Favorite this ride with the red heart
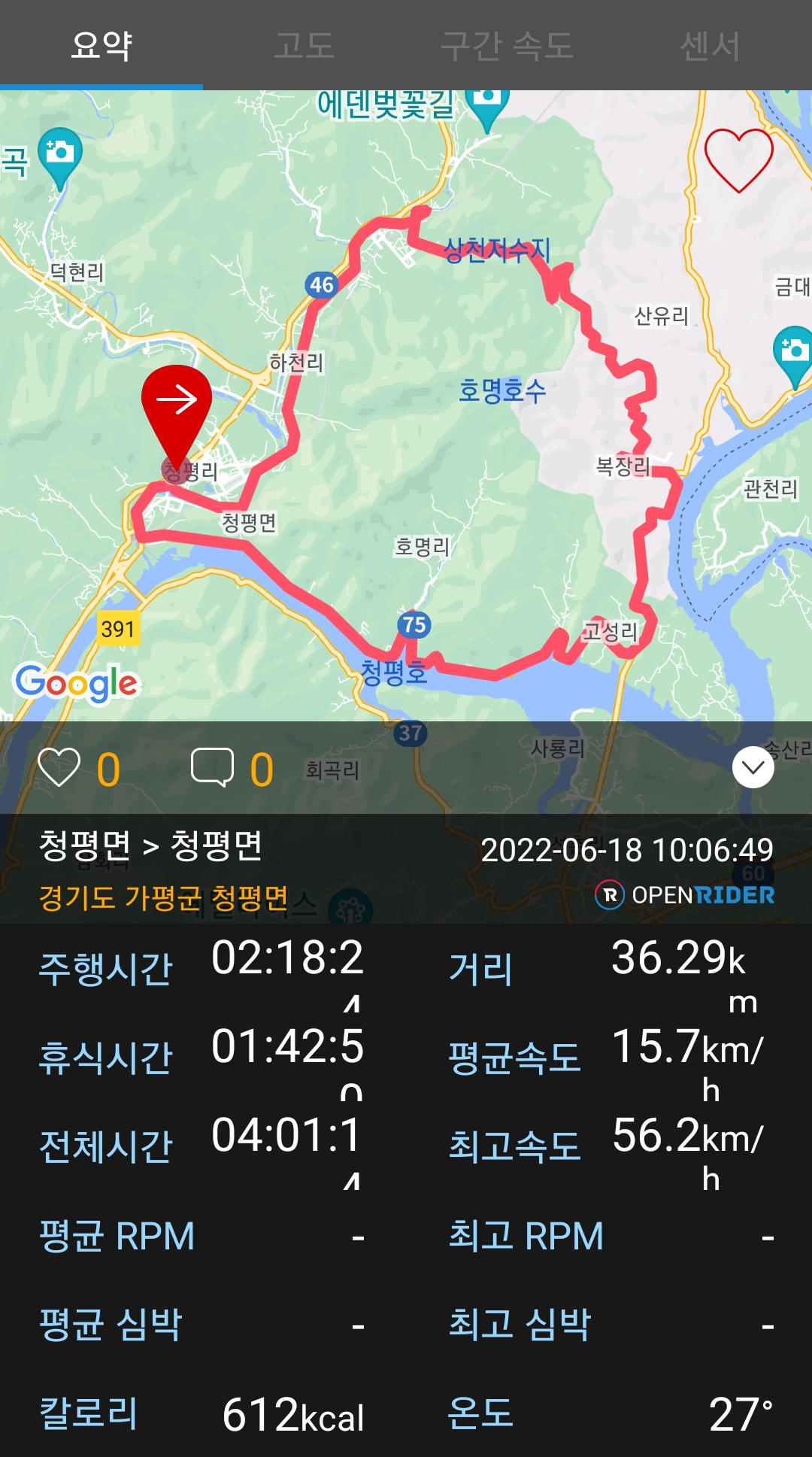Viewport: 812px width, 1457px height. 738,159
